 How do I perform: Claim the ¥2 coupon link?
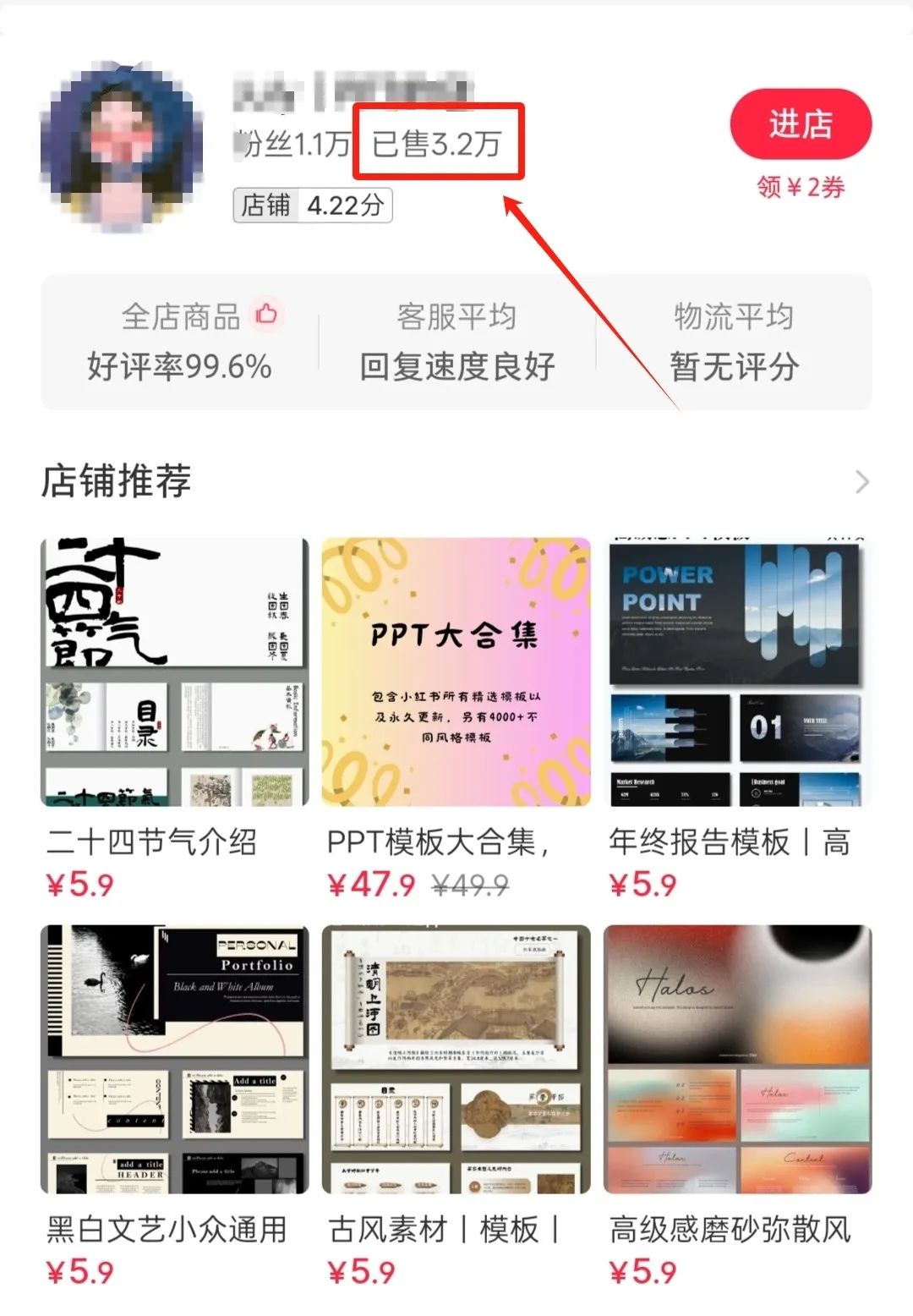tap(800, 187)
